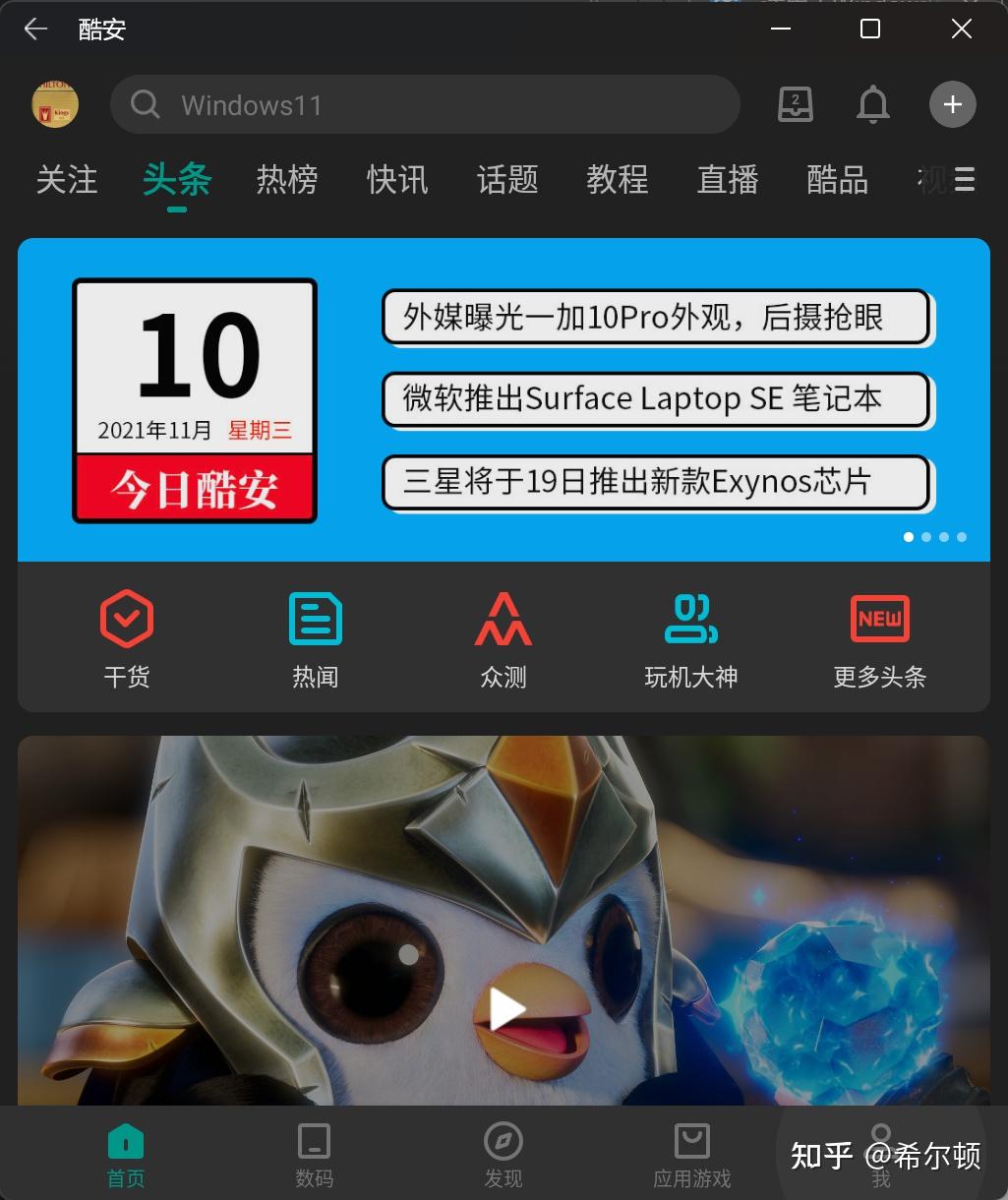This screenshot has height=1200, width=1008.
Task: Open the notifications bell
Action: pos(872,104)
